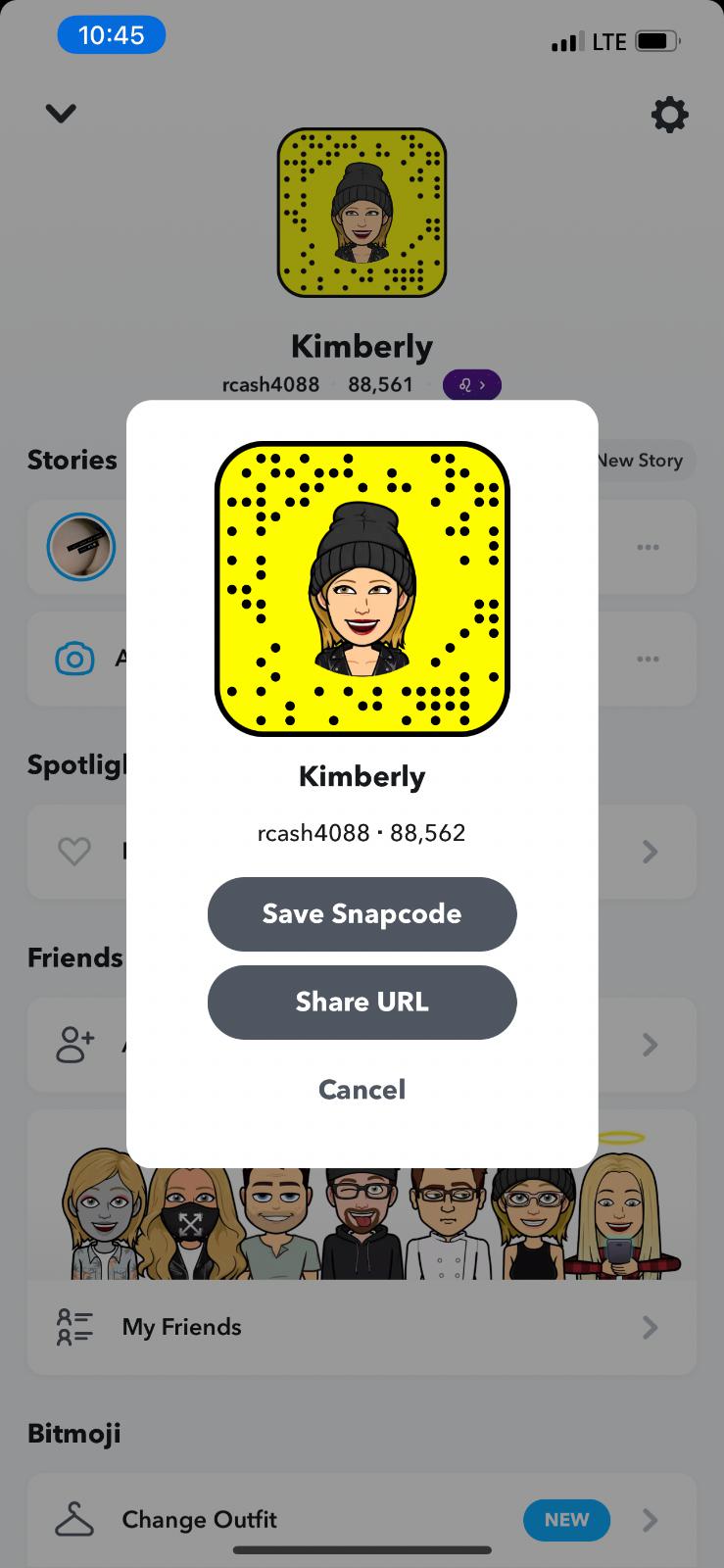Save the Snapcode to the camera roll
The width and height of the screenshot is (724, 1568).
(x=362, y=913)
